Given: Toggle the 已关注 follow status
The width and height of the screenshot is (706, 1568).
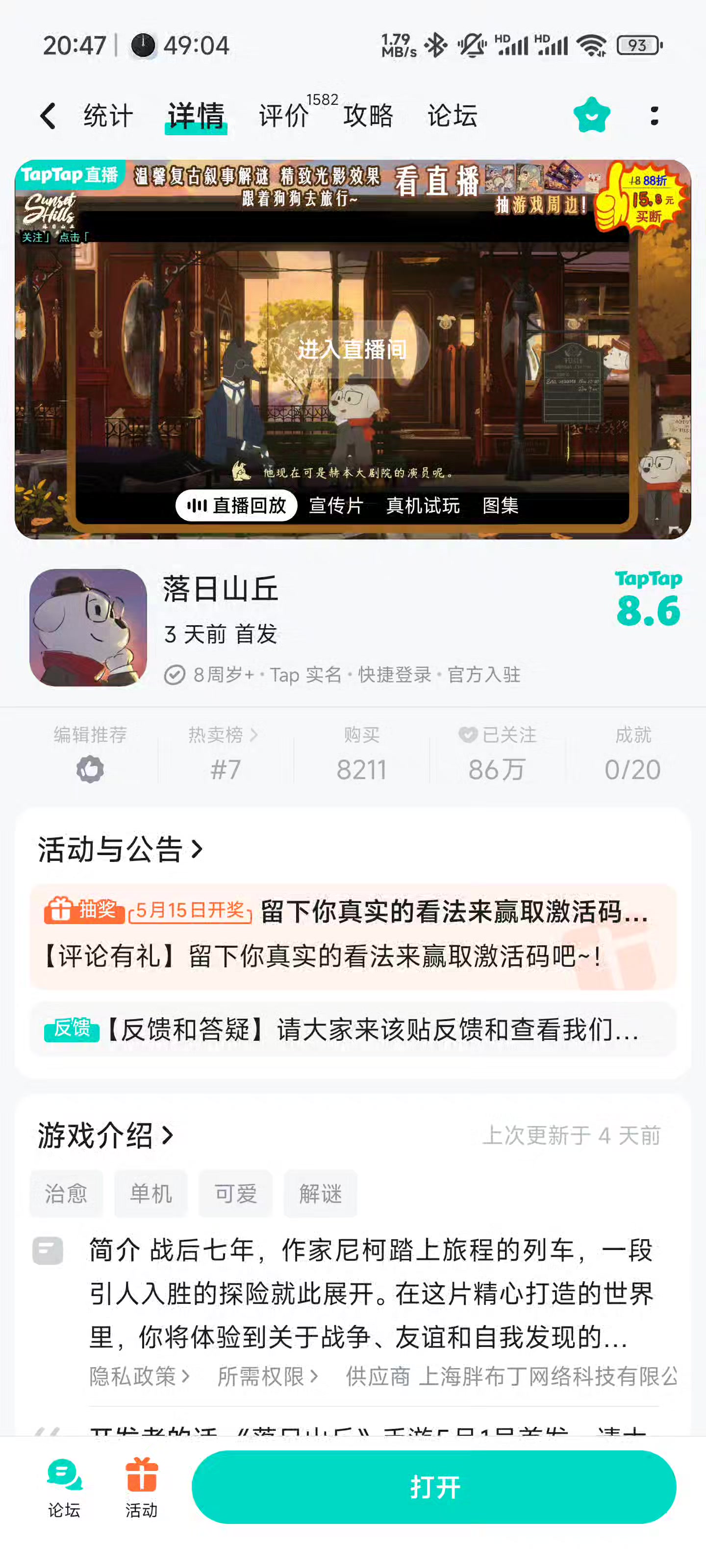Looking at the screenshot, I should point(497,753).
